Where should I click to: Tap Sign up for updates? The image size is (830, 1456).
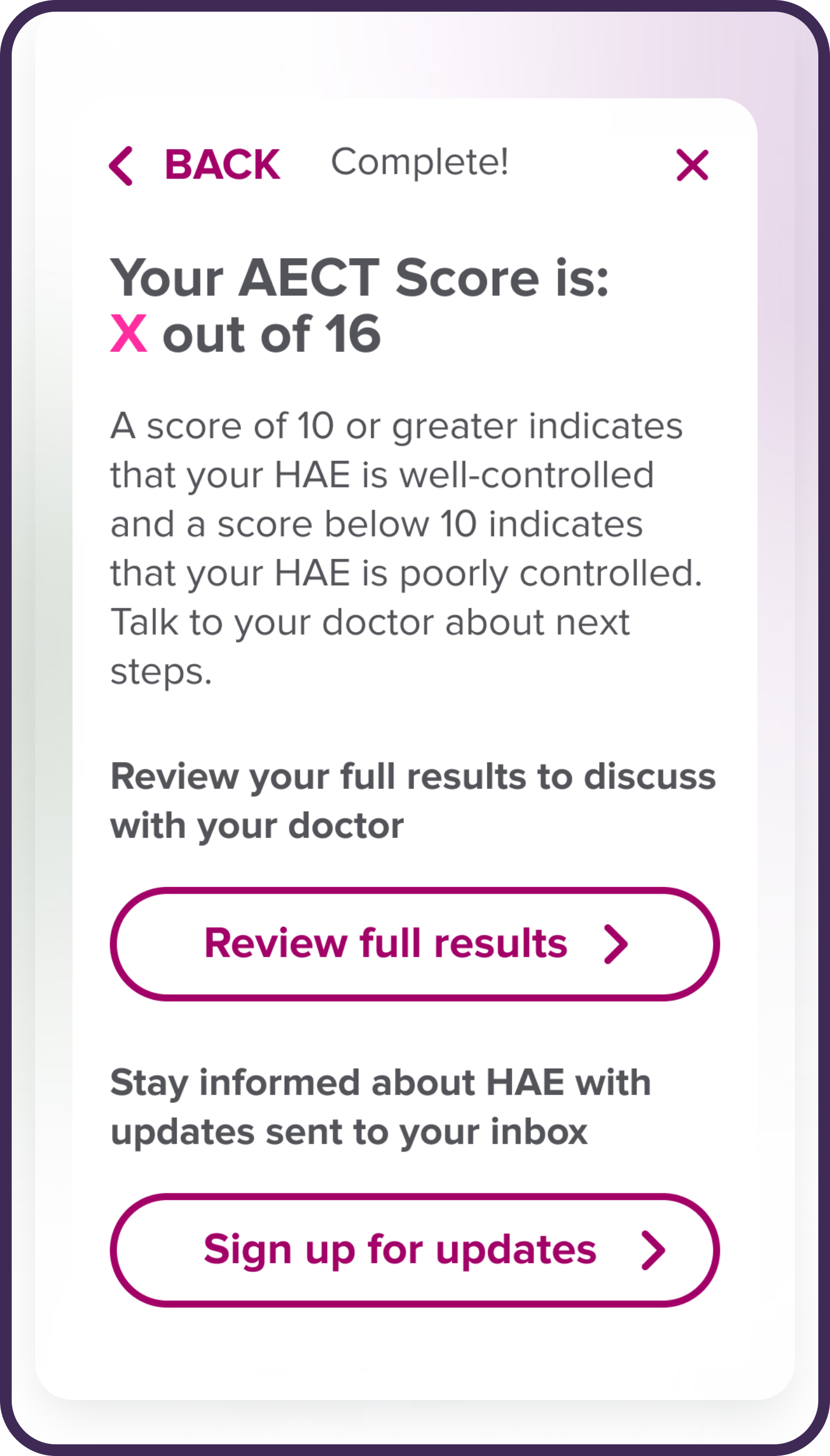click(x=415, y=1250)
